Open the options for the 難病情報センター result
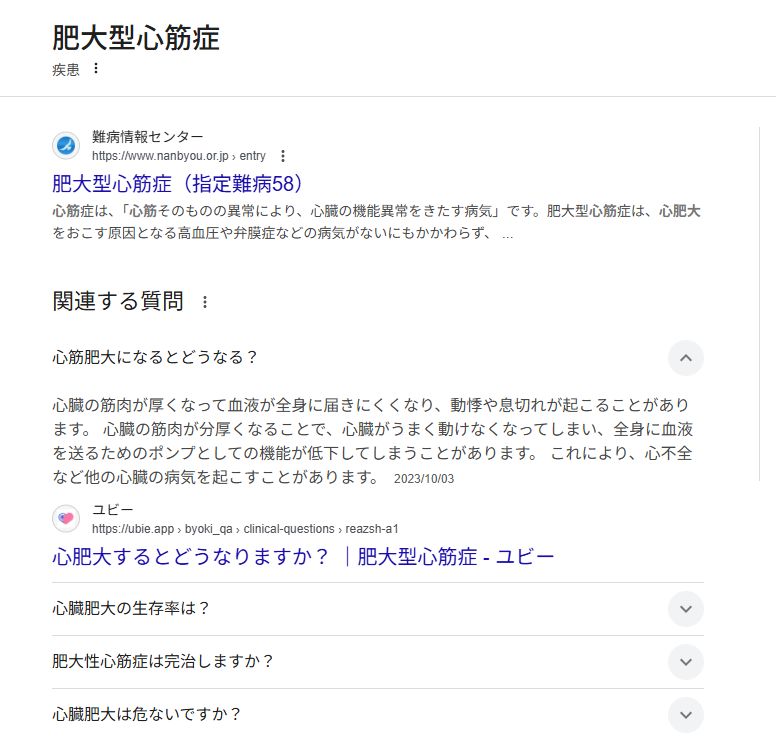Screen dimensions: 776x739 (x=283, y=156)
